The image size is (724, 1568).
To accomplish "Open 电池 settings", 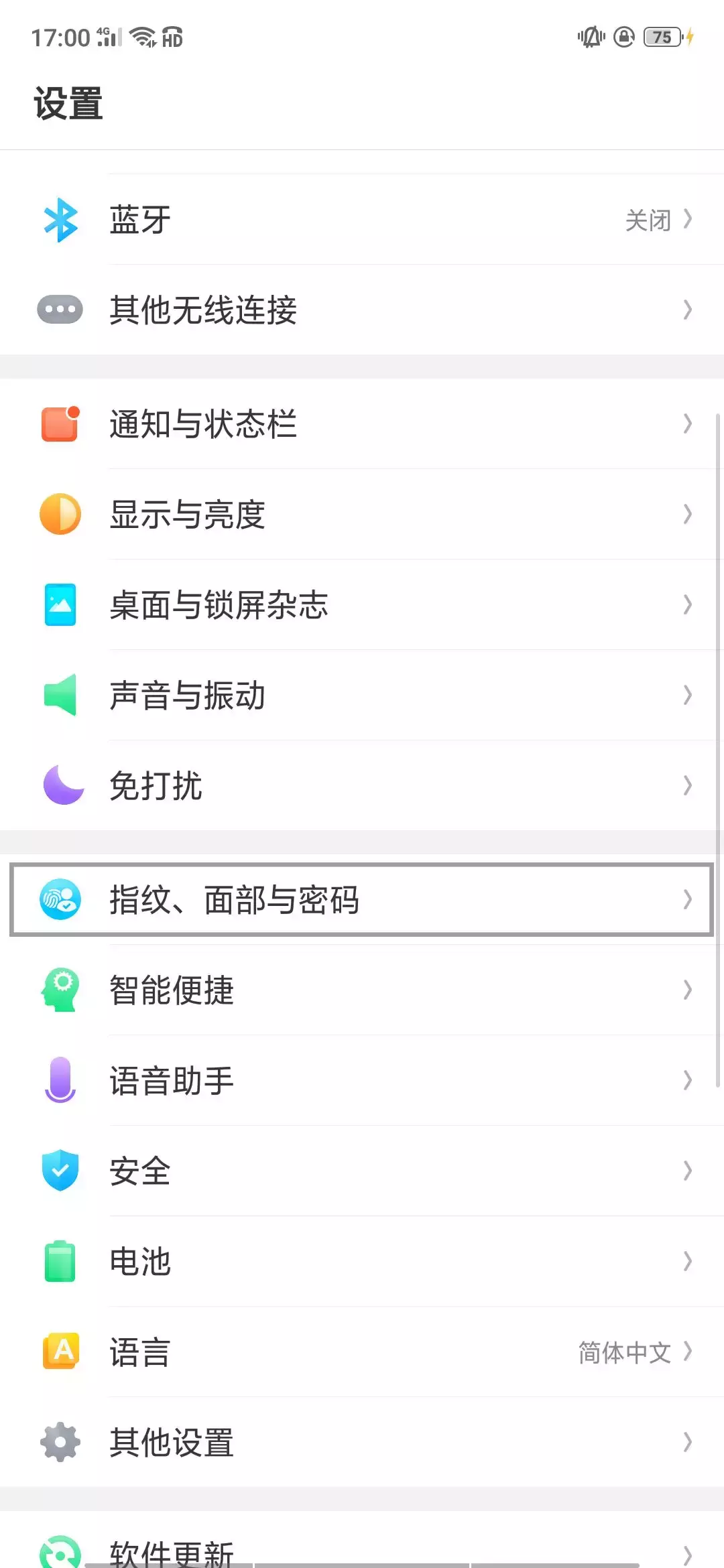I will pos(362,1262).
